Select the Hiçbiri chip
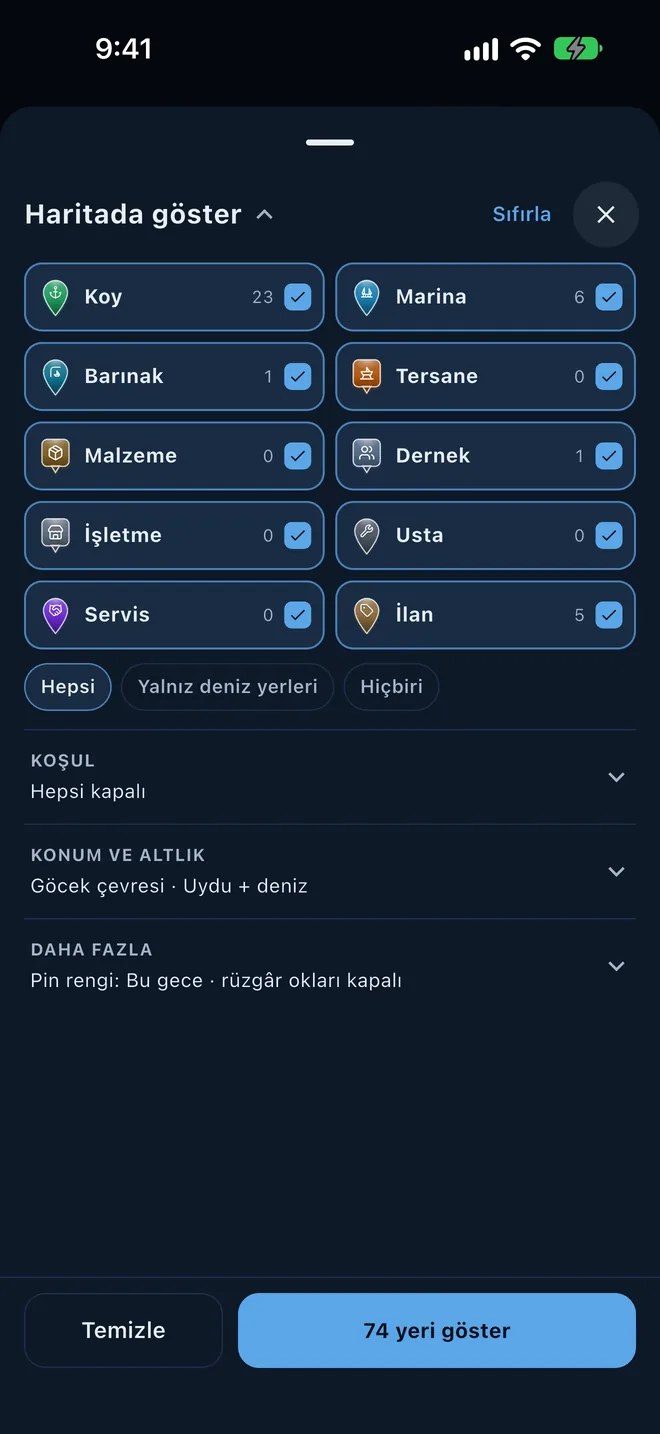This screenshot has width=660, height=1434. pyautogui.click(x=391, y=687)
